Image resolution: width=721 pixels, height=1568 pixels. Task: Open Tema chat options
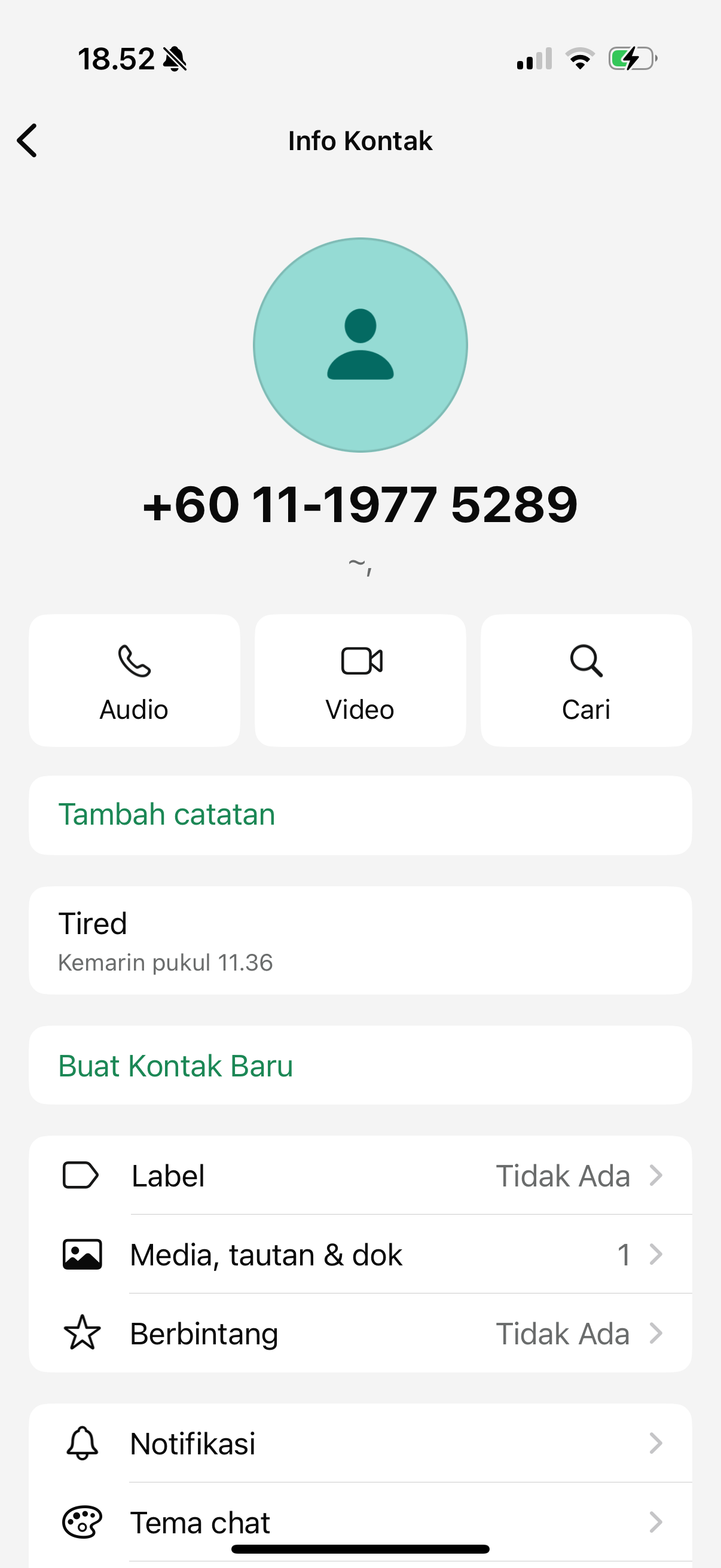pos(360,1521)
